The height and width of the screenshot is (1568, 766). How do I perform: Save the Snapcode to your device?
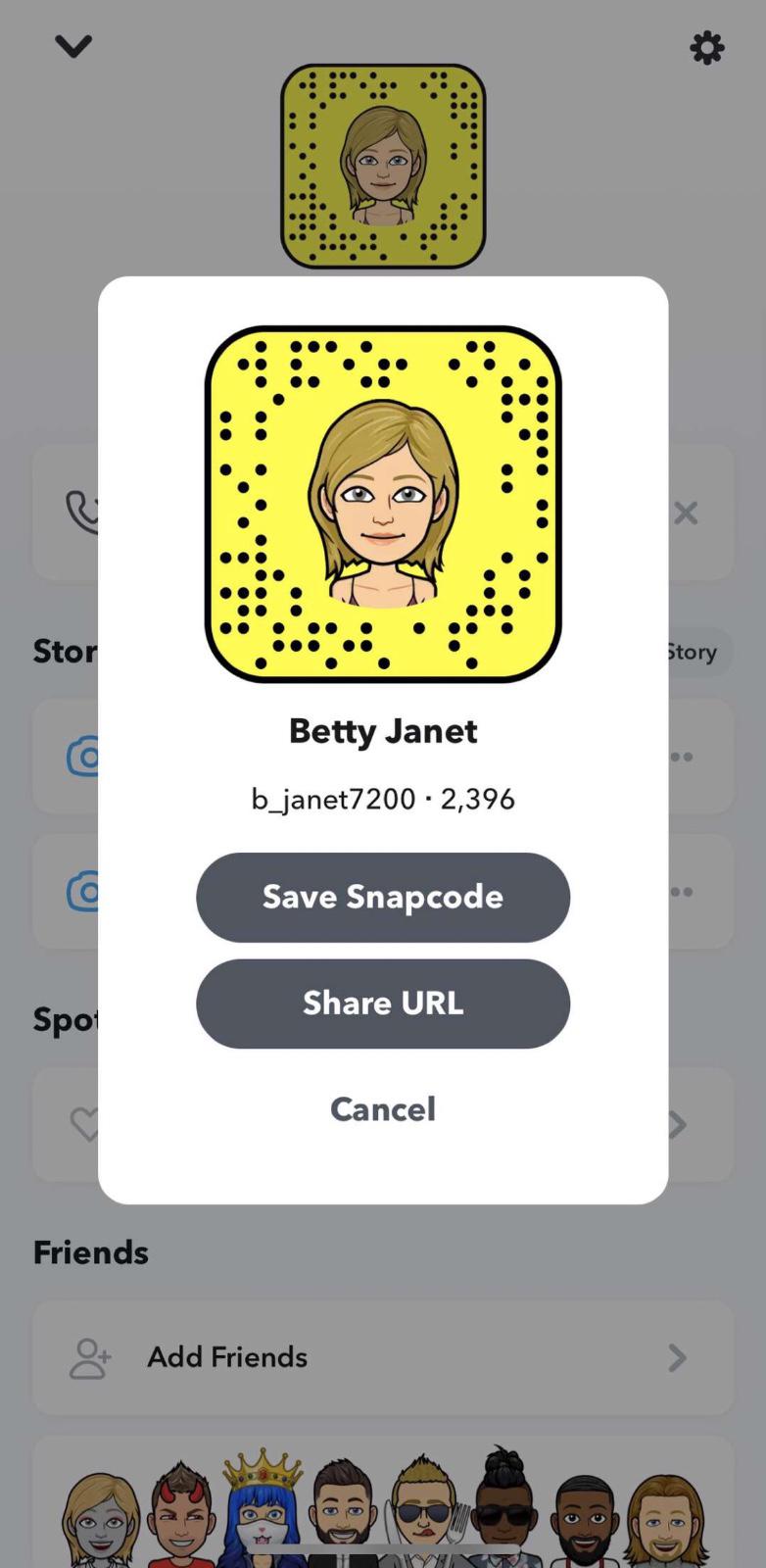point(382,897)
